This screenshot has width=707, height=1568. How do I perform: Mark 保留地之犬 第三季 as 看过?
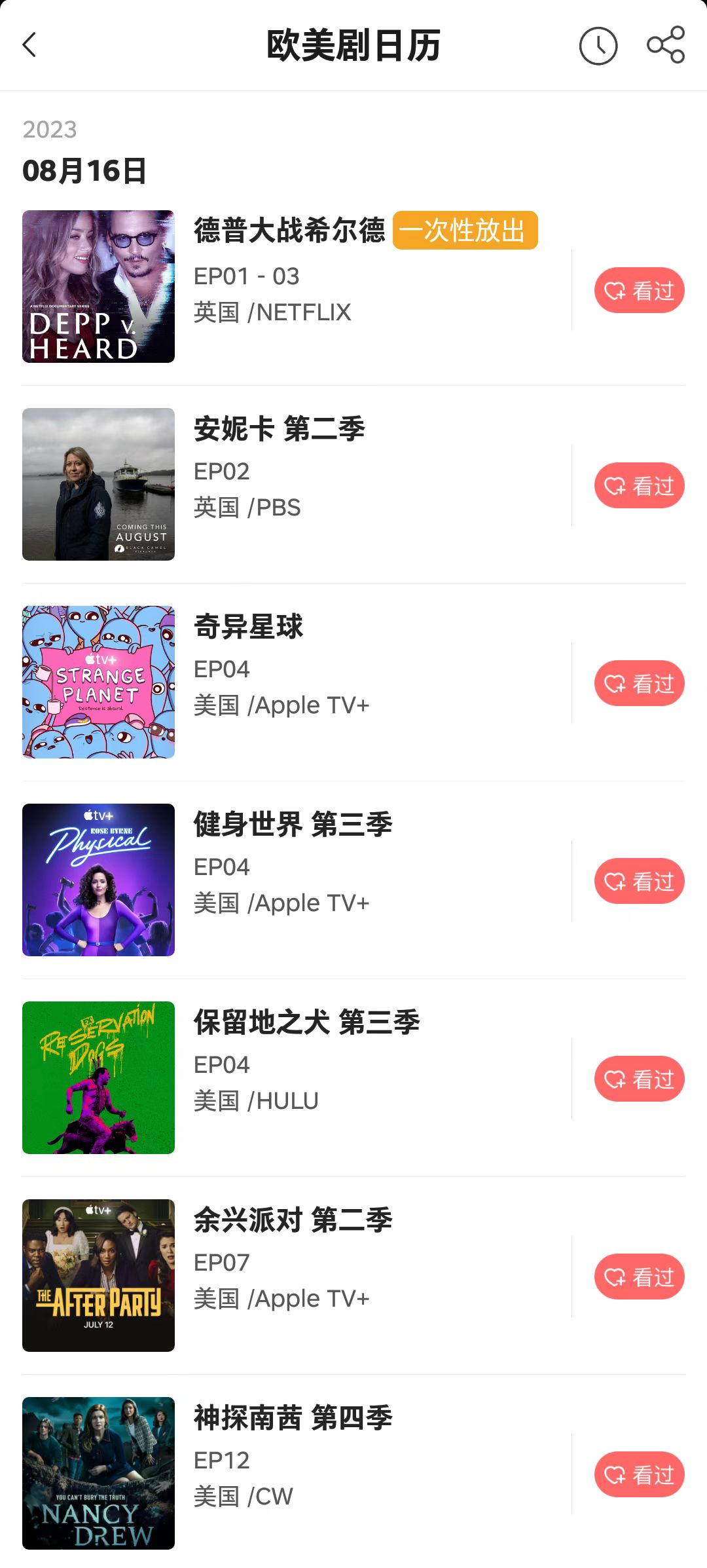[639, 1079]
